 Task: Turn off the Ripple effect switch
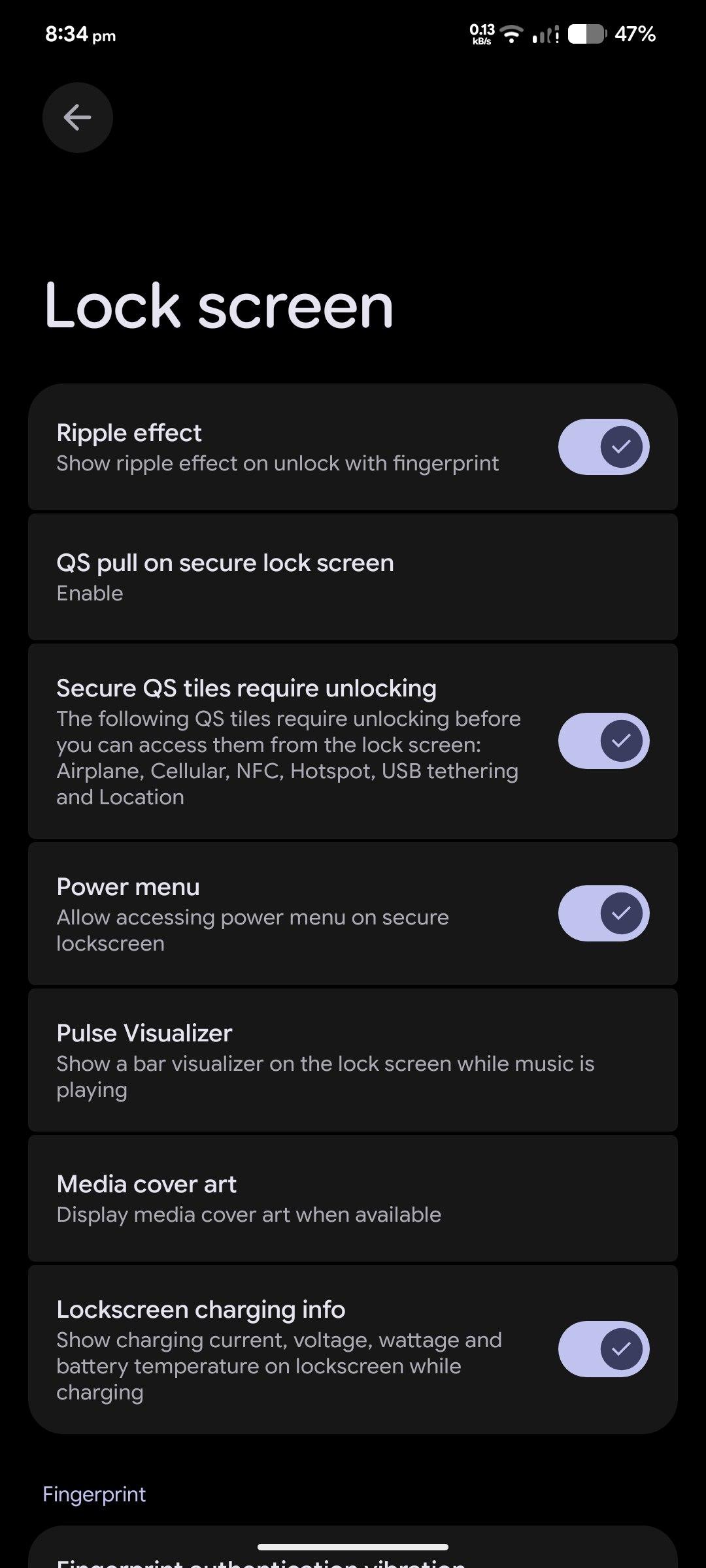(x=603, y=447)
